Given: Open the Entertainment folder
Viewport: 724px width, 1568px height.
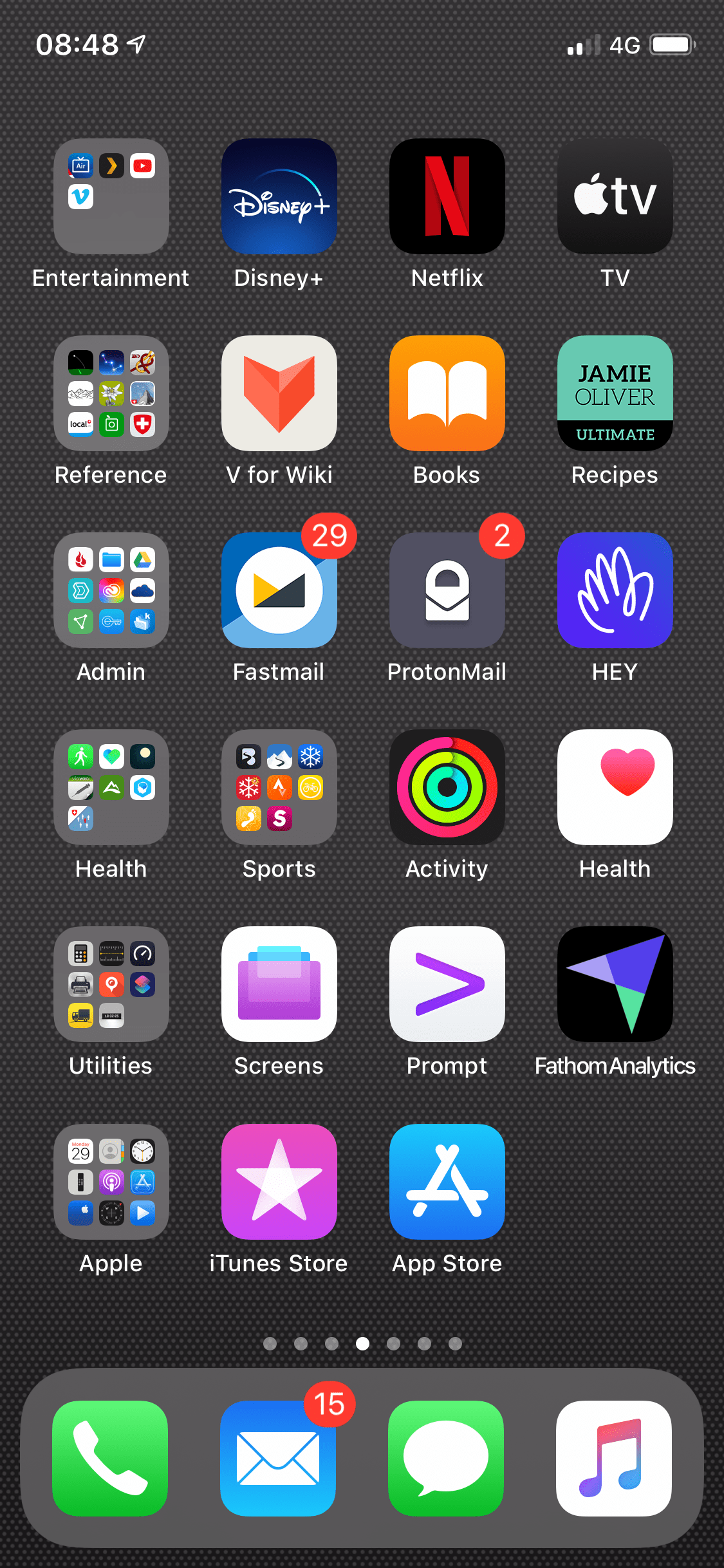Looking at the screenshot, I should pos(111,196).
